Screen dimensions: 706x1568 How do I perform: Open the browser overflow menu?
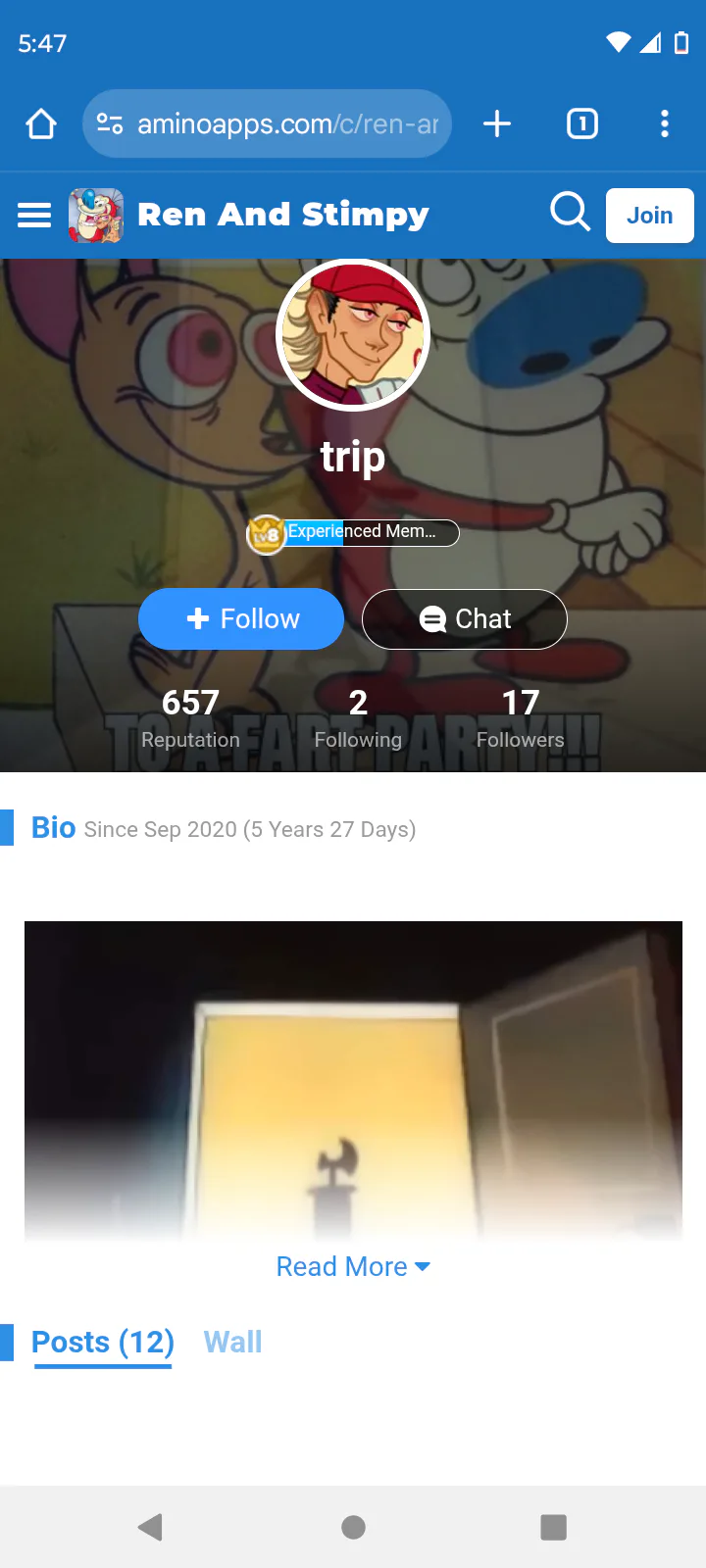click(x=665, y=124)
